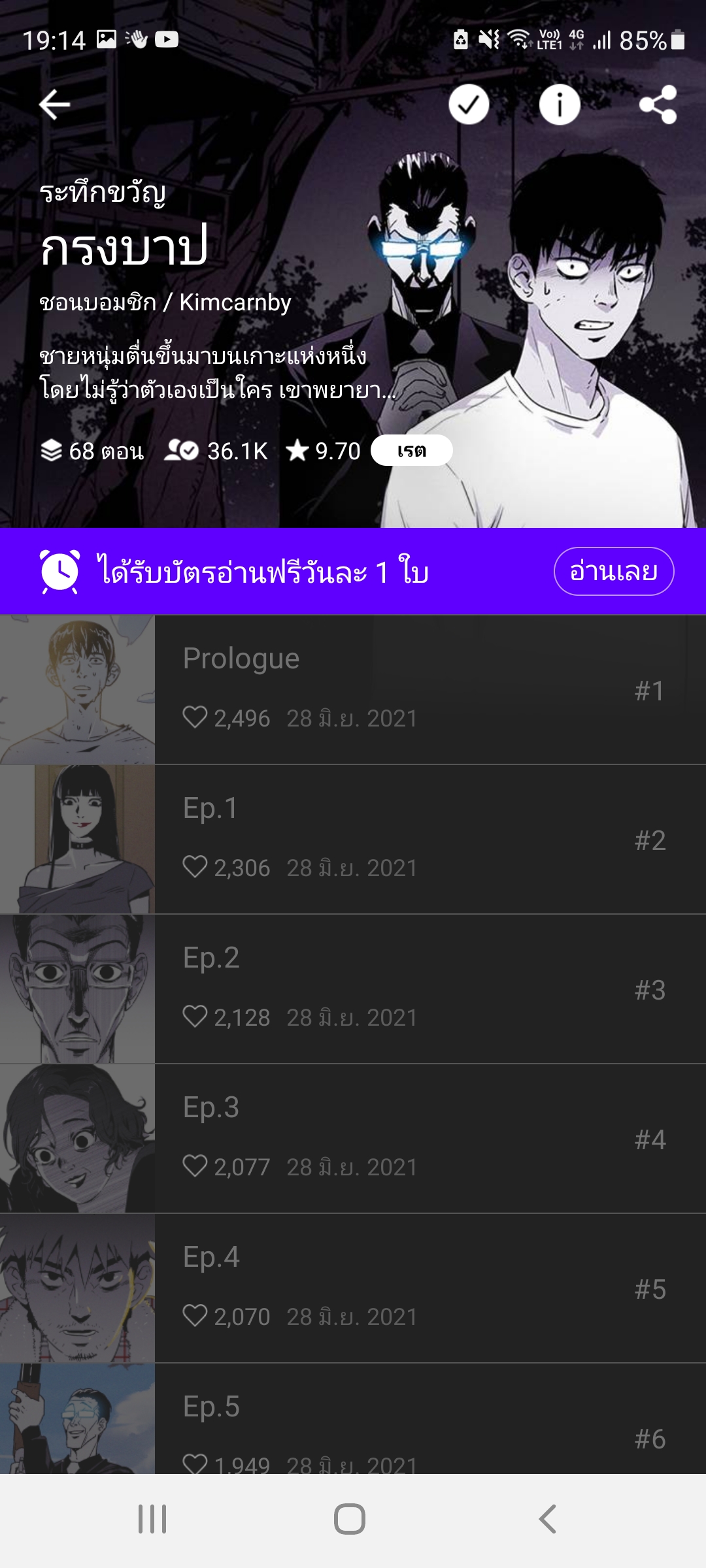Image resolution: width=706 pixels, height=1568 pixels.
Task: Go to the system home screen
Action: tap(350, 1519)
